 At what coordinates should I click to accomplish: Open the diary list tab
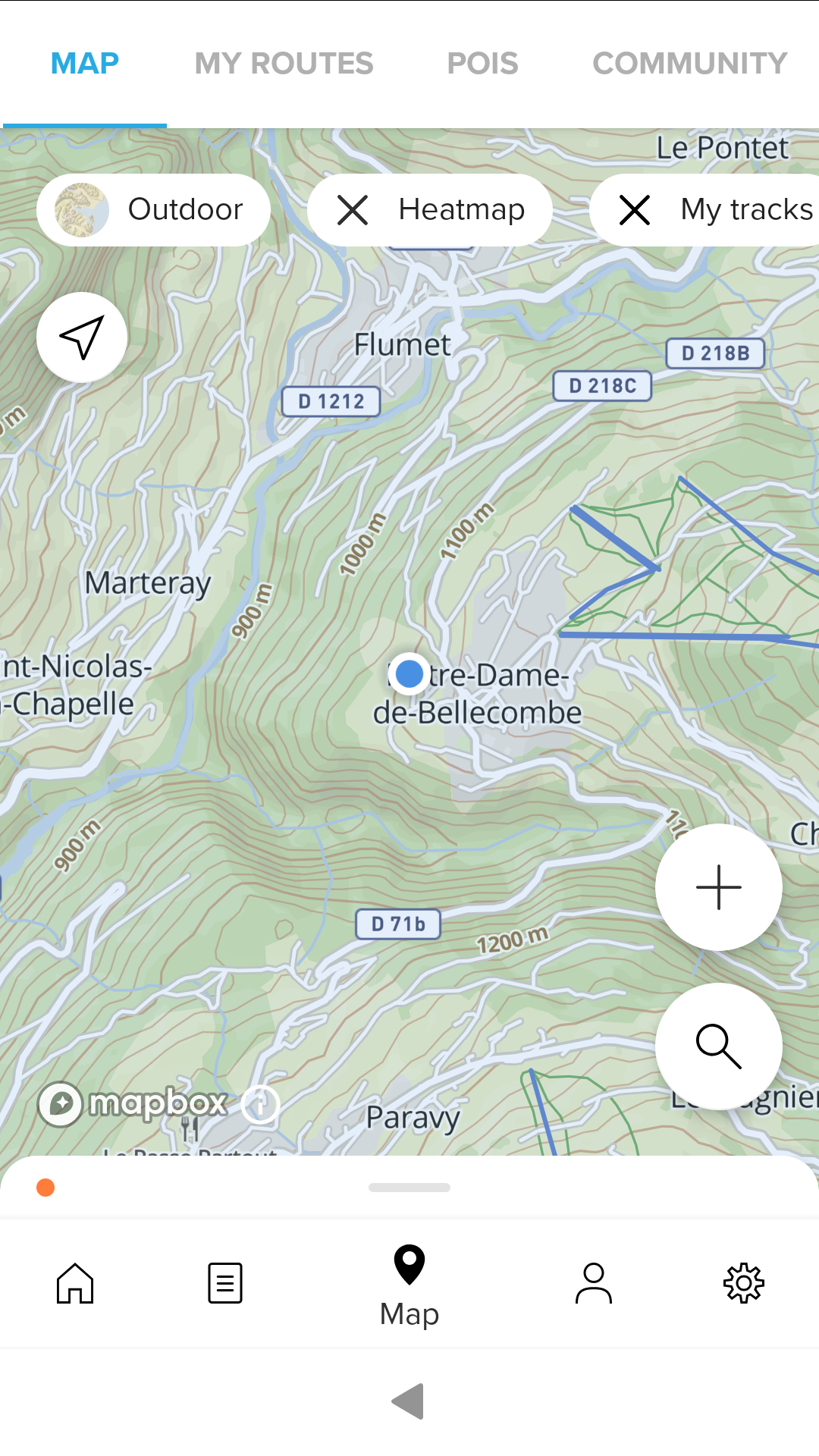click(225, 1283)
